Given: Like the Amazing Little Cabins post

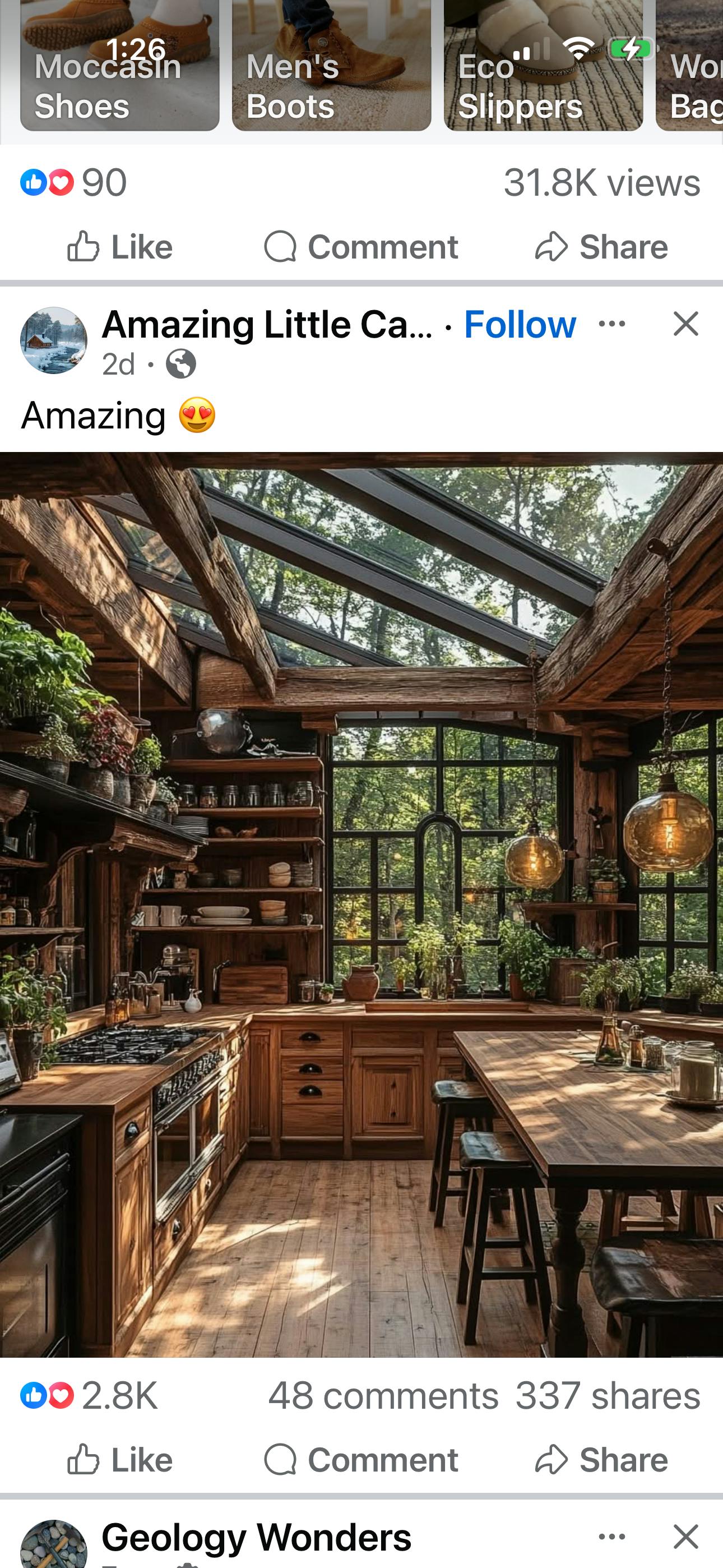Looking at the screenshot, I should tap(120, 1460).
